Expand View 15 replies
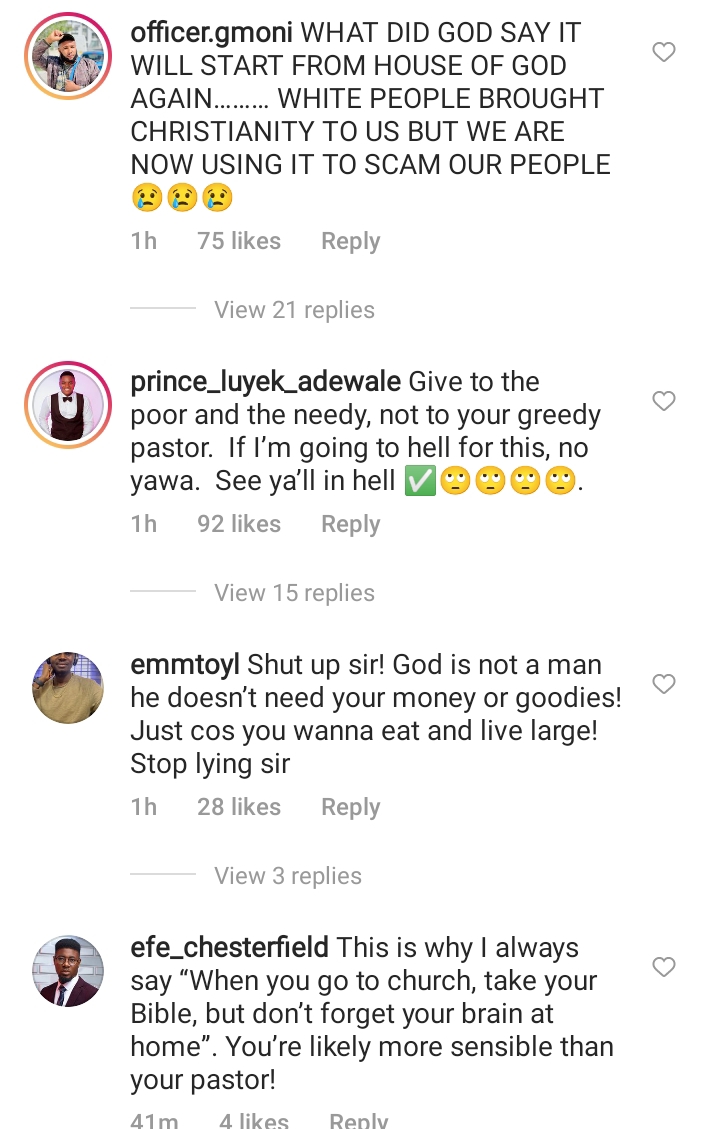The width and height of the screenshot is (720, 1129). point(294,593)
